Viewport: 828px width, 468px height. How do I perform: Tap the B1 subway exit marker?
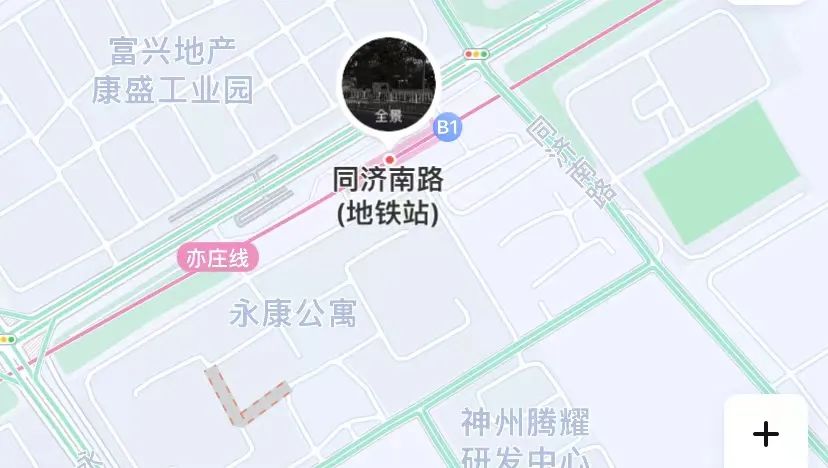tap(447, 128)
